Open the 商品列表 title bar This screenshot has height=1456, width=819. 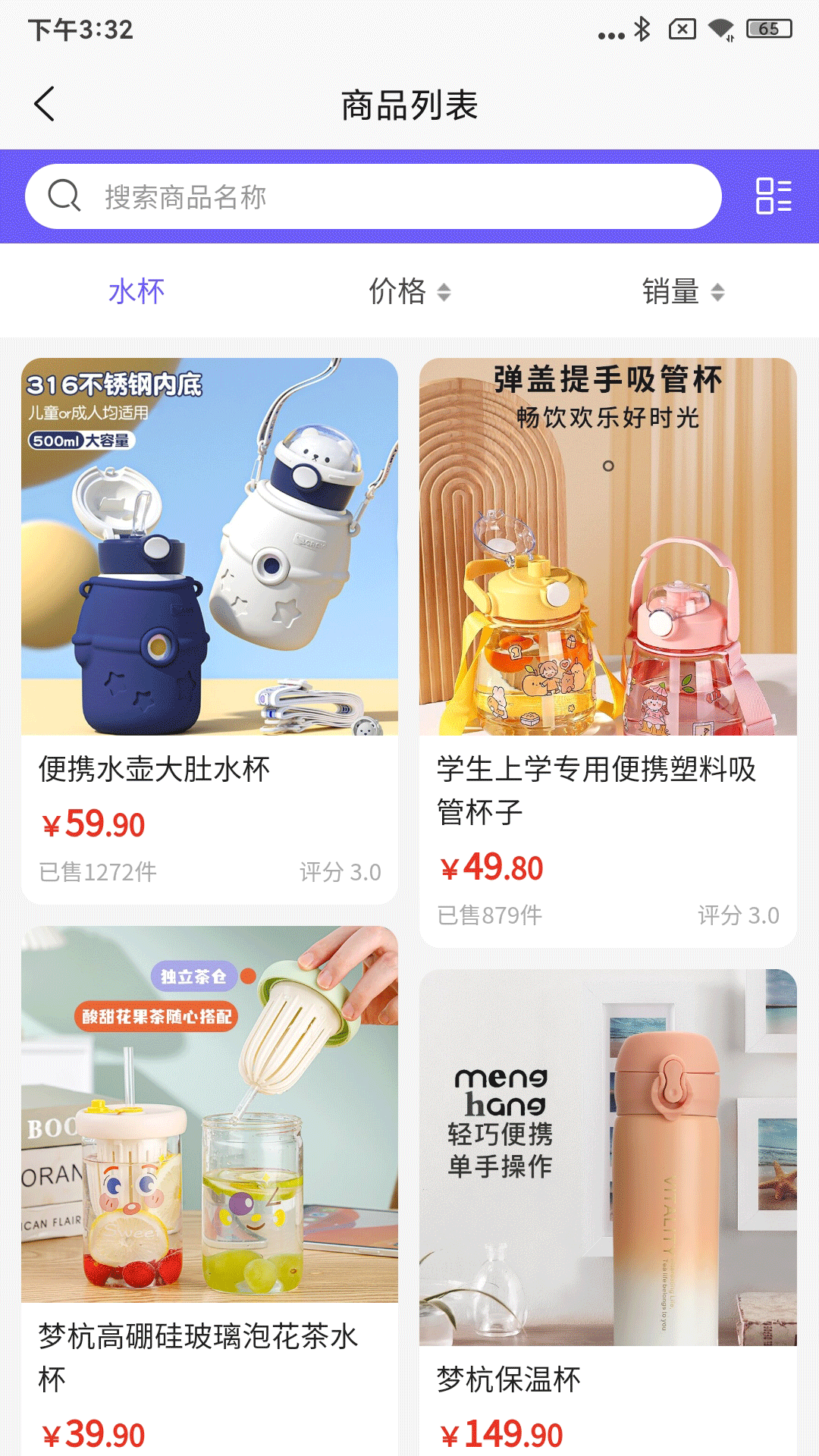pos(409,104)
